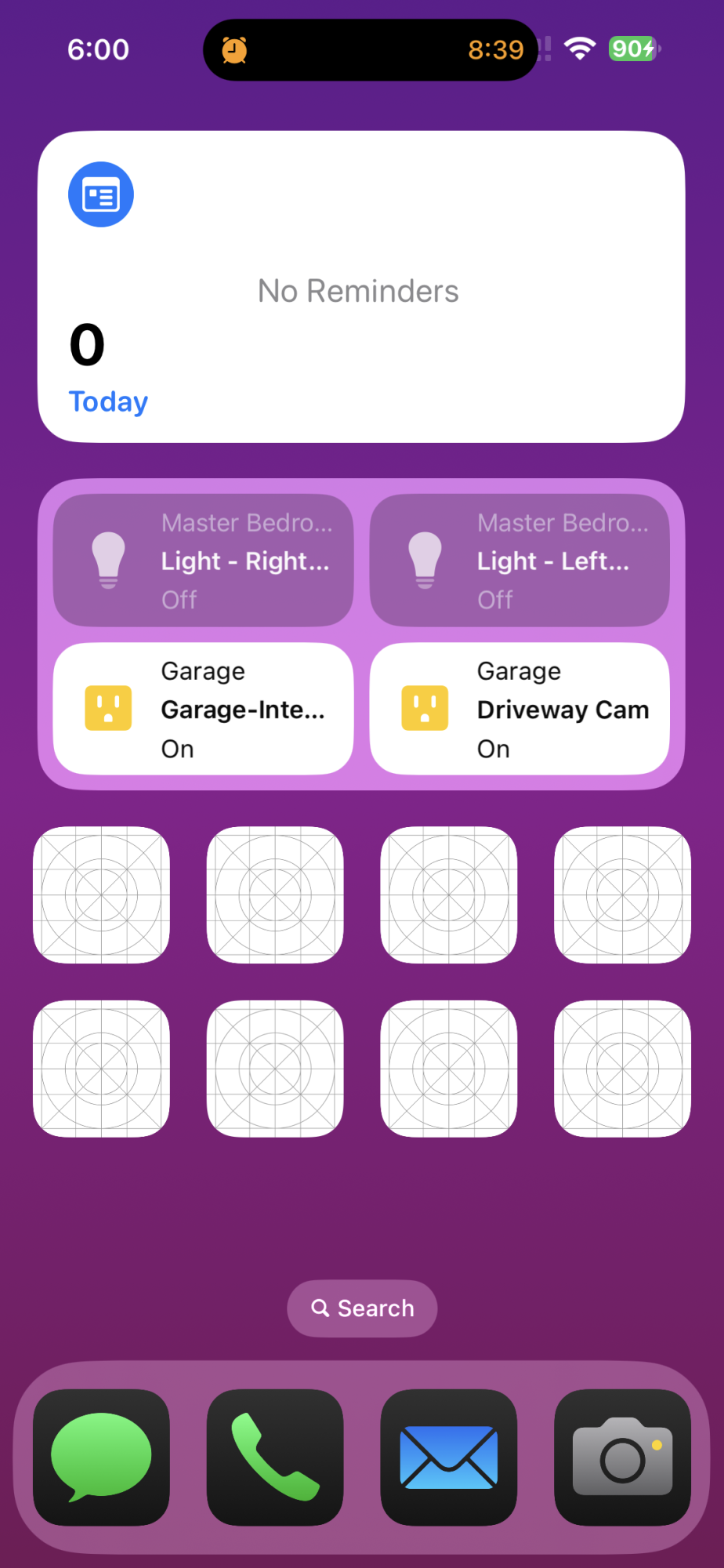Viewport: 724px width, 1568px height.
Task: Open the Reminders Today widget
Action: coord(361,287)
